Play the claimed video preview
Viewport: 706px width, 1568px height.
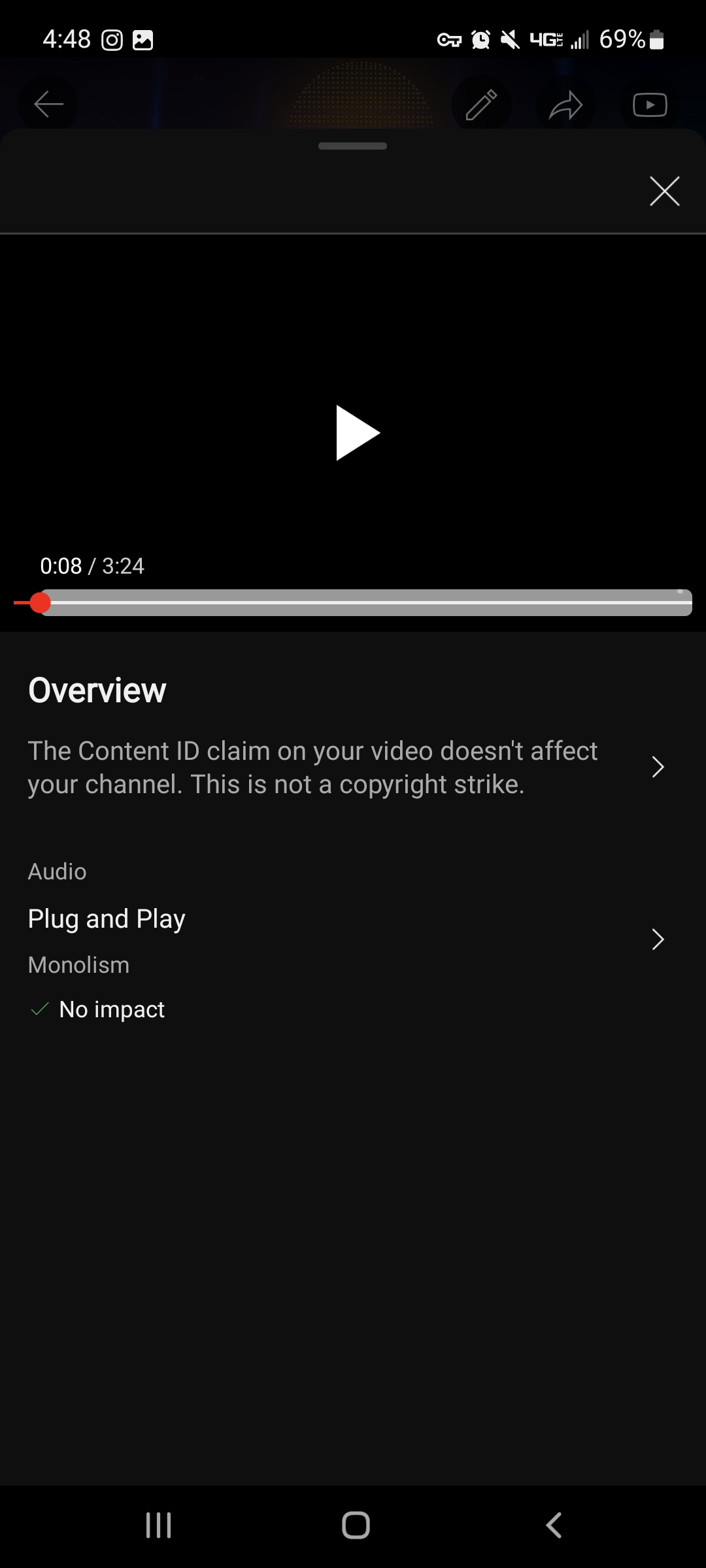358,433
